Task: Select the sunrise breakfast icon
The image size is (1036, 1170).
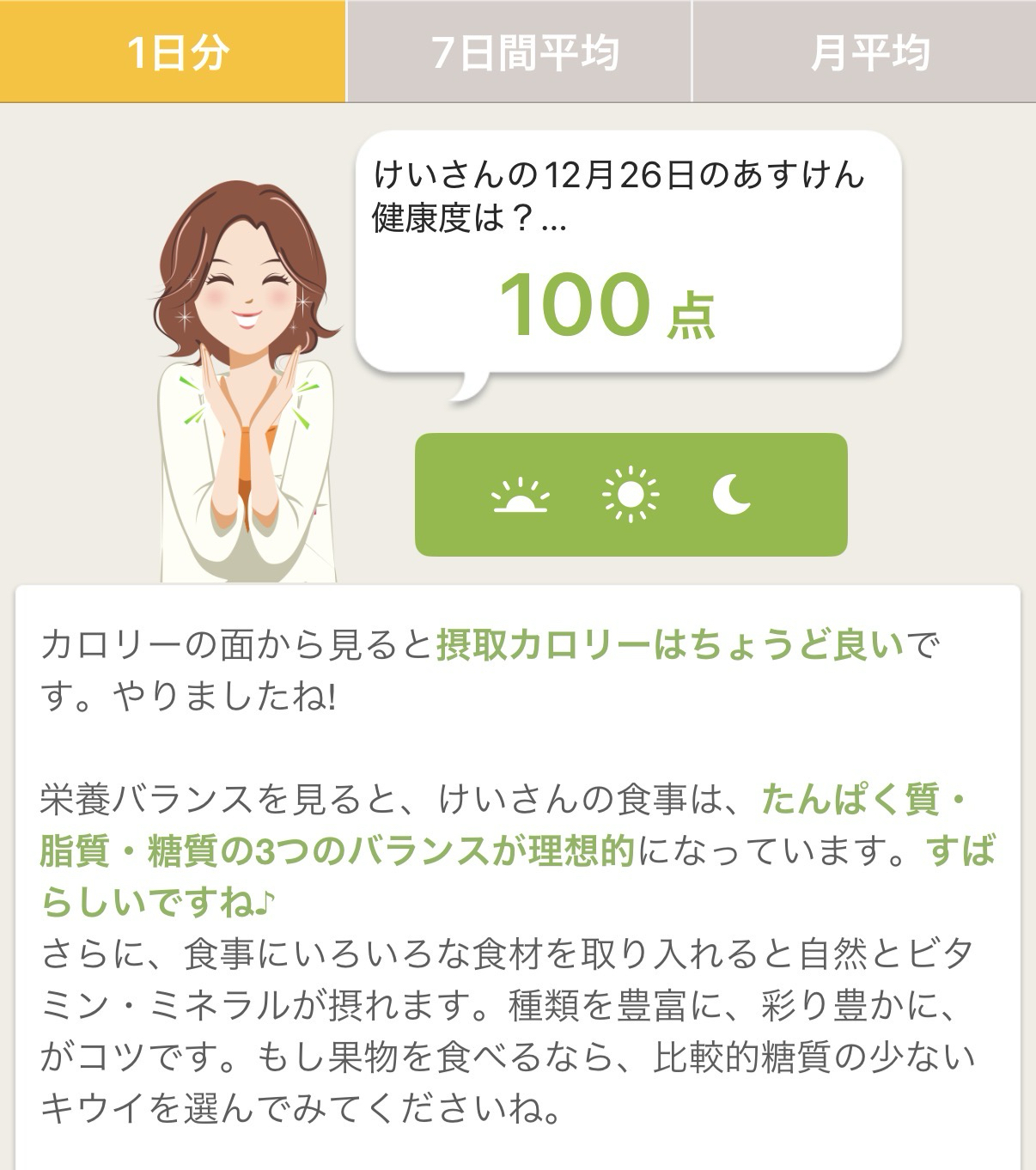Action: tap(520, 495)
